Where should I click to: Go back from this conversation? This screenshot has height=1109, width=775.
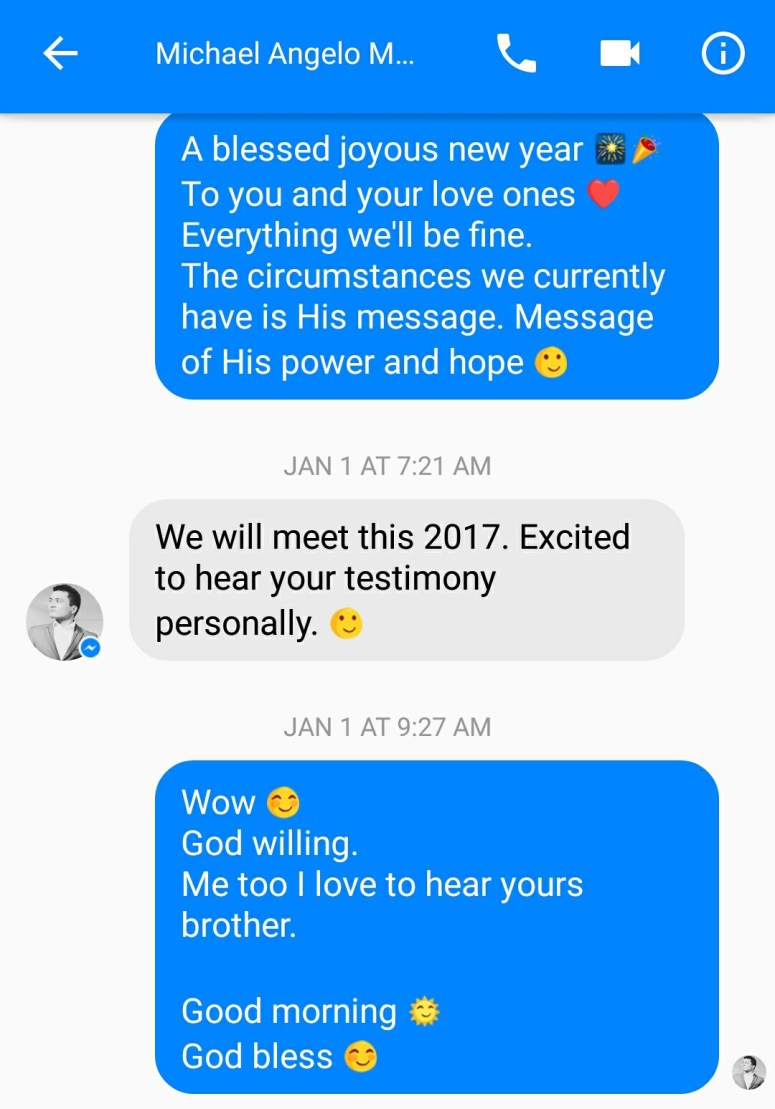point(60,54)
